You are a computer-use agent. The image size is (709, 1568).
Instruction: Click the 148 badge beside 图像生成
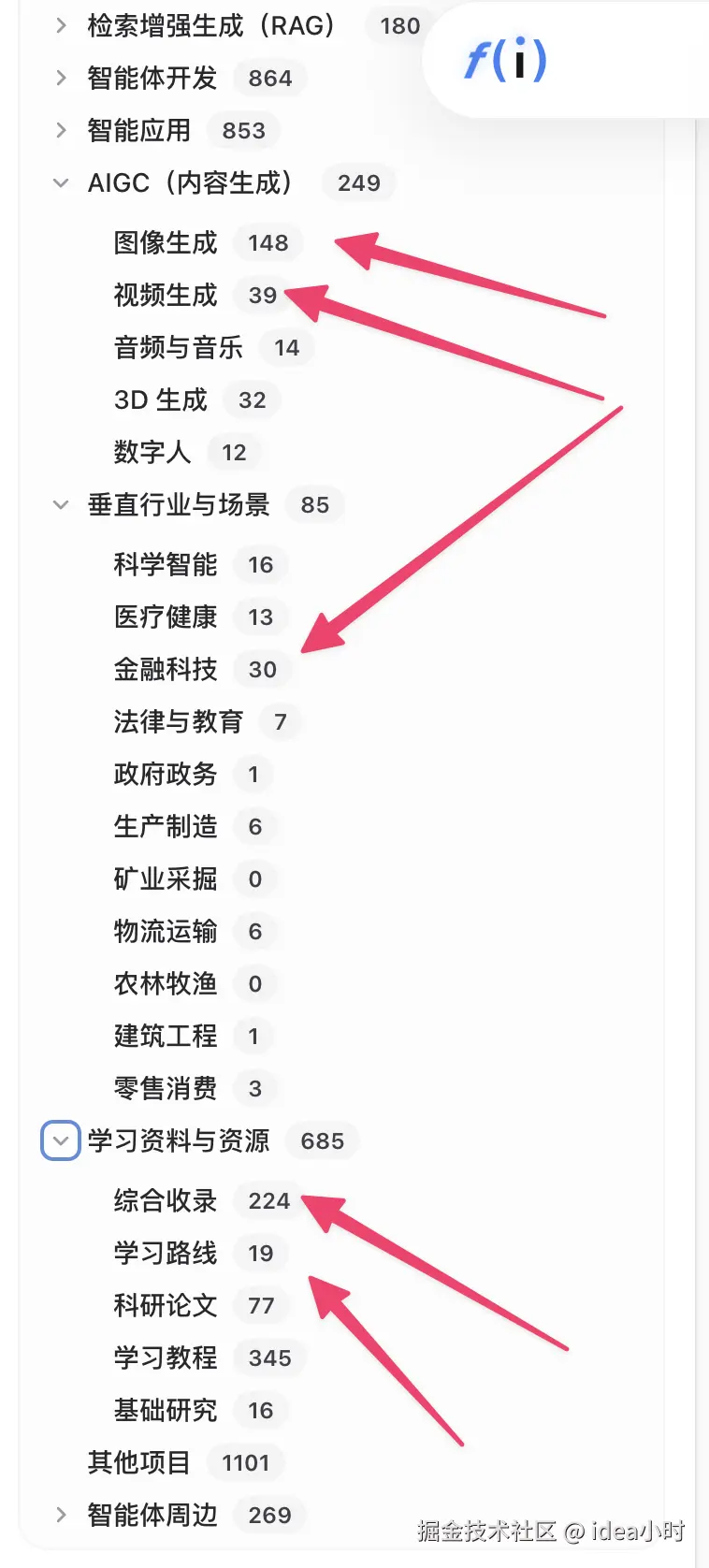268,242
